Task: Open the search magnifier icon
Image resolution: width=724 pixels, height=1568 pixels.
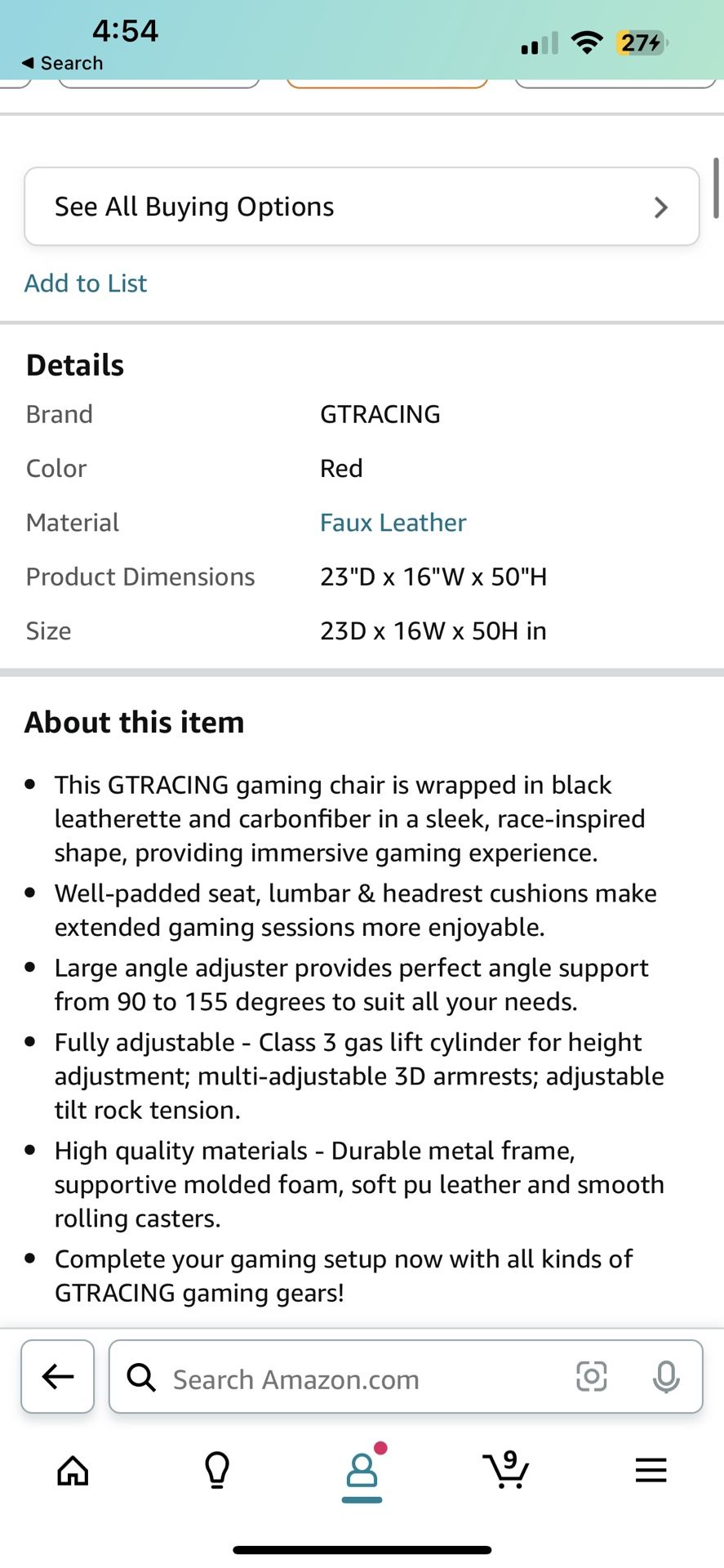Action: tap(140, 1378)
